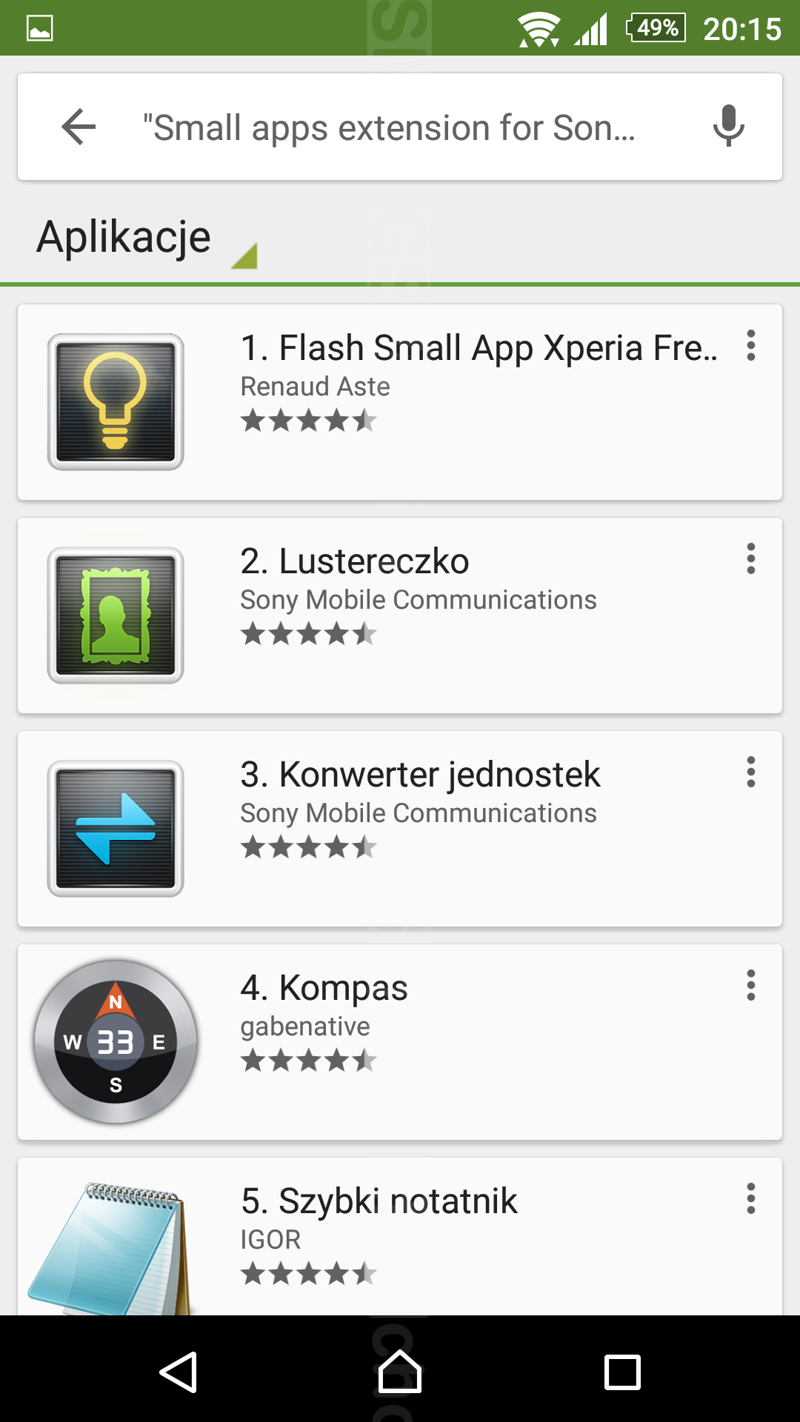Tap the three-dot menu on Kompas

click(750, 986)
